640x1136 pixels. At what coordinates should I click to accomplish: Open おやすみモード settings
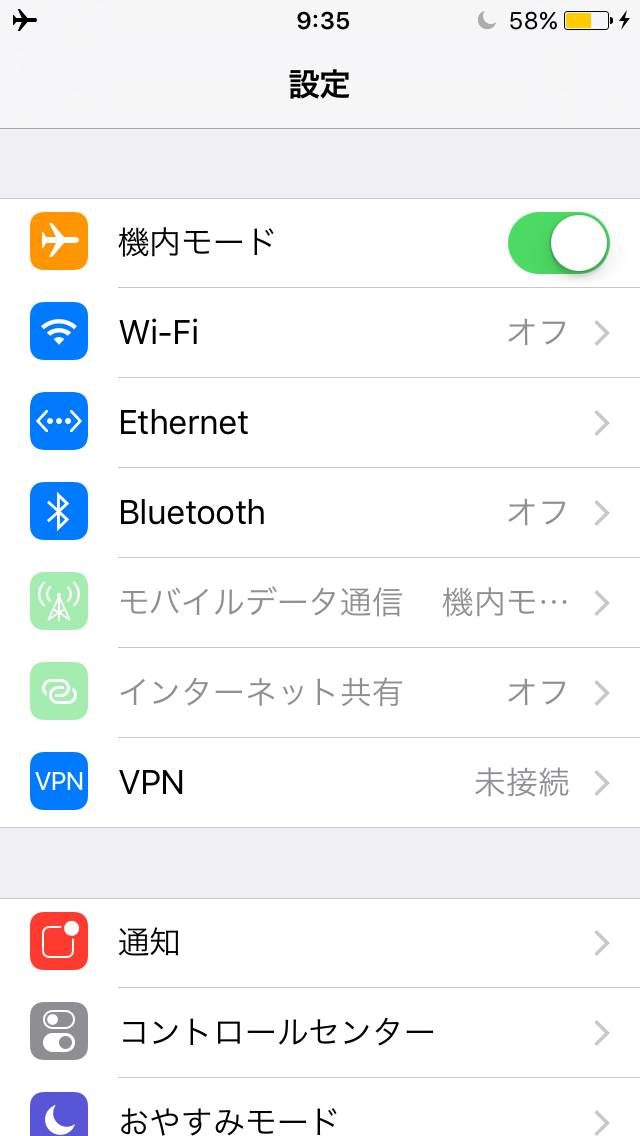coord(320,1107)
